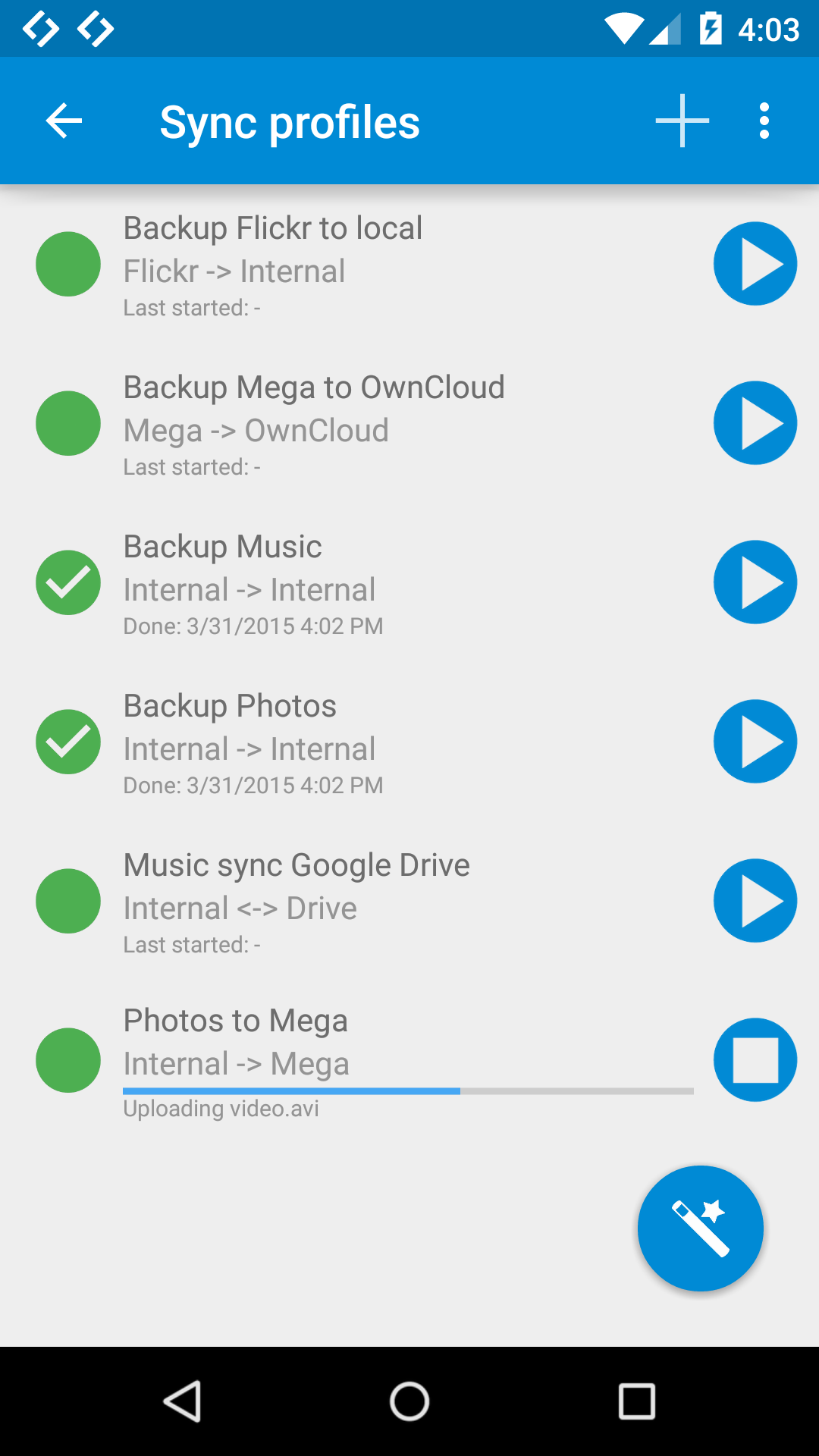Check the green status circle for Backup Music
This screenshot has width=819, height=1456.
[x=67, y=582]
